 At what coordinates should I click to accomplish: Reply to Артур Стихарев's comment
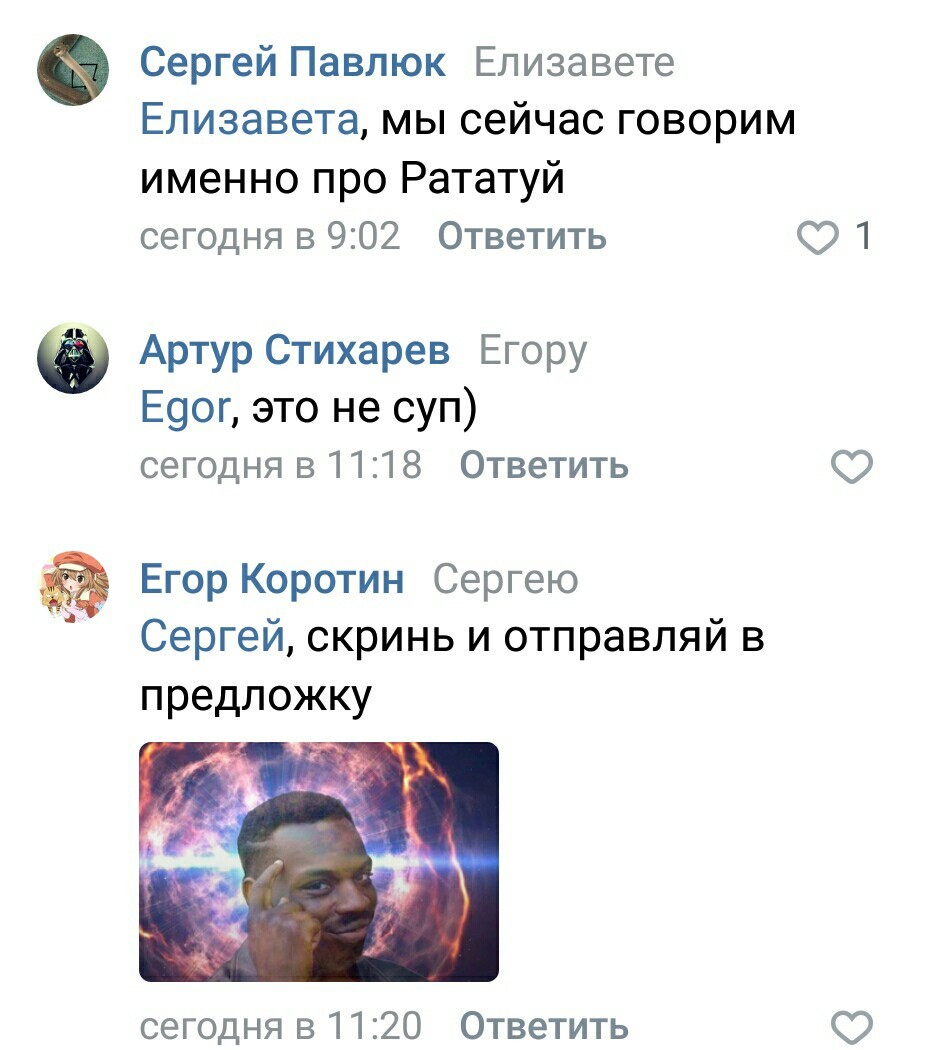[544, 465]
